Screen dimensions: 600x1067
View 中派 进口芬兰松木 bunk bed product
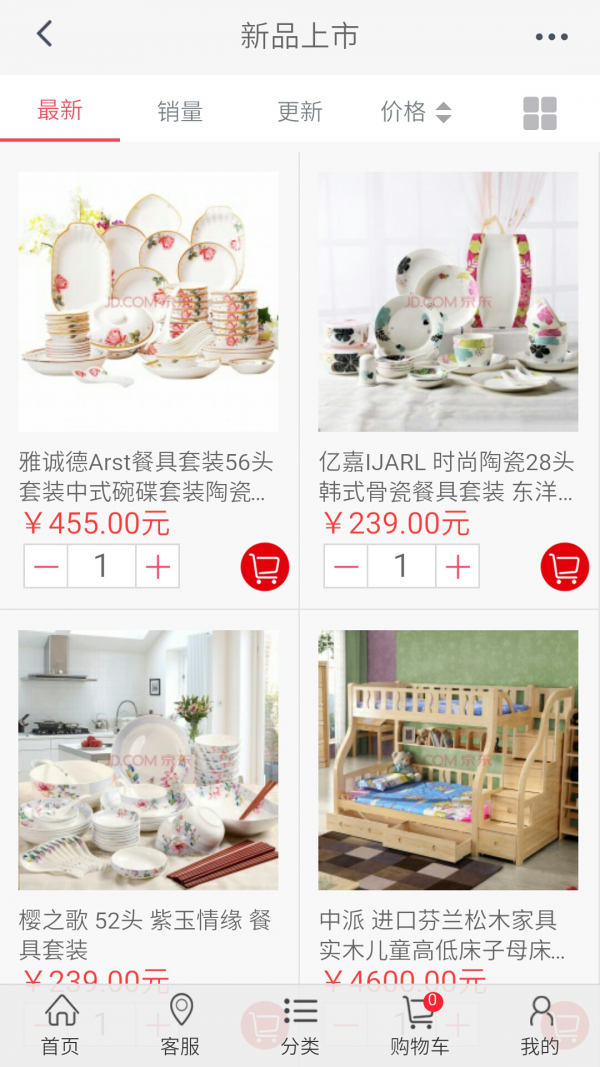click(x=448, y=760)
